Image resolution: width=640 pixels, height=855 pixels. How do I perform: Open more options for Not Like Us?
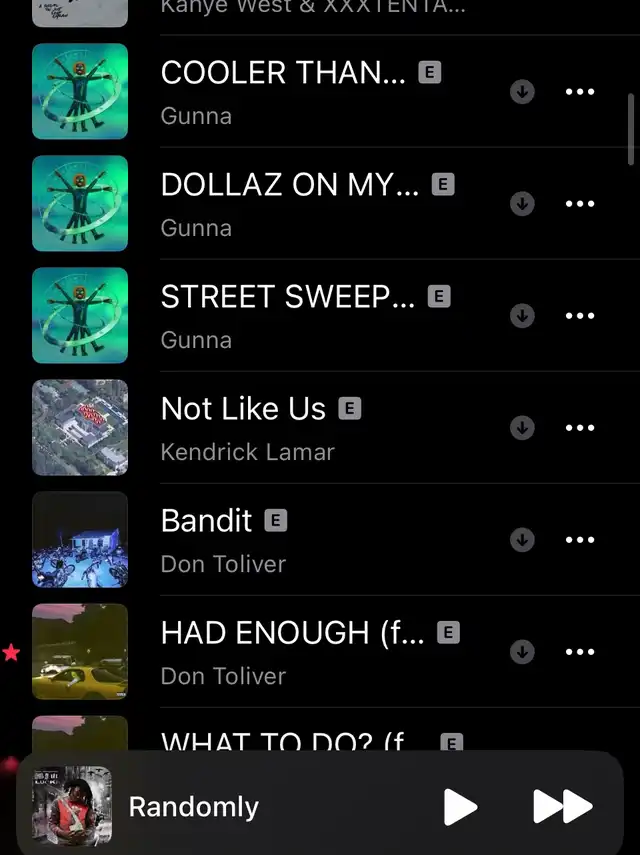(580, 428)
